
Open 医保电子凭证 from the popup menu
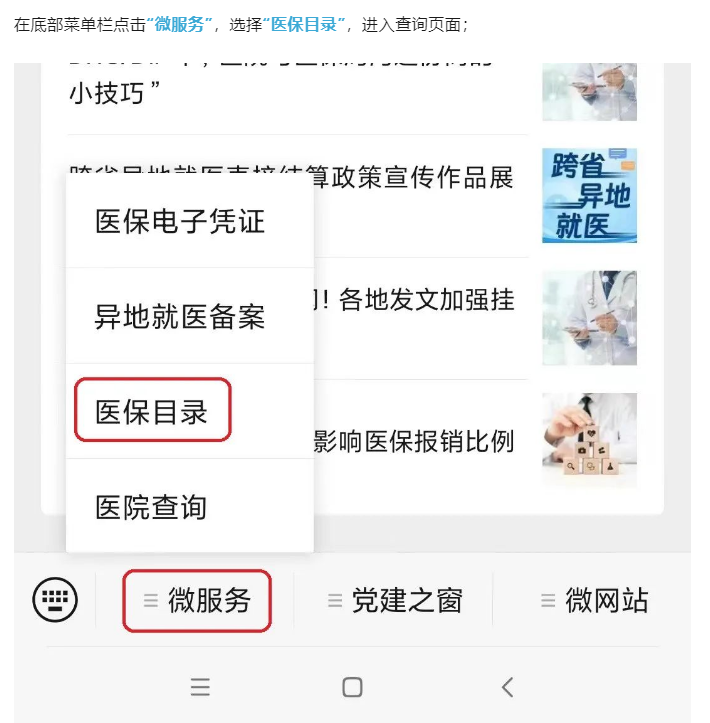(180, 222)
